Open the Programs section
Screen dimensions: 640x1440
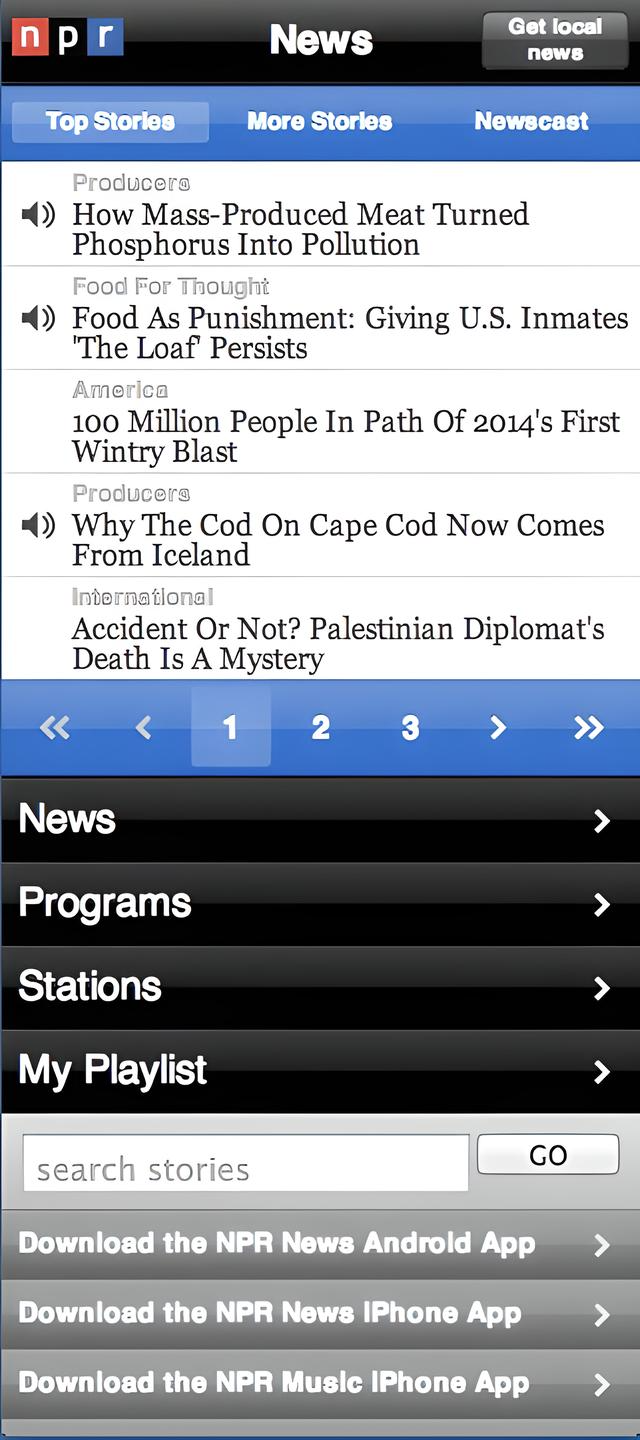320,904
